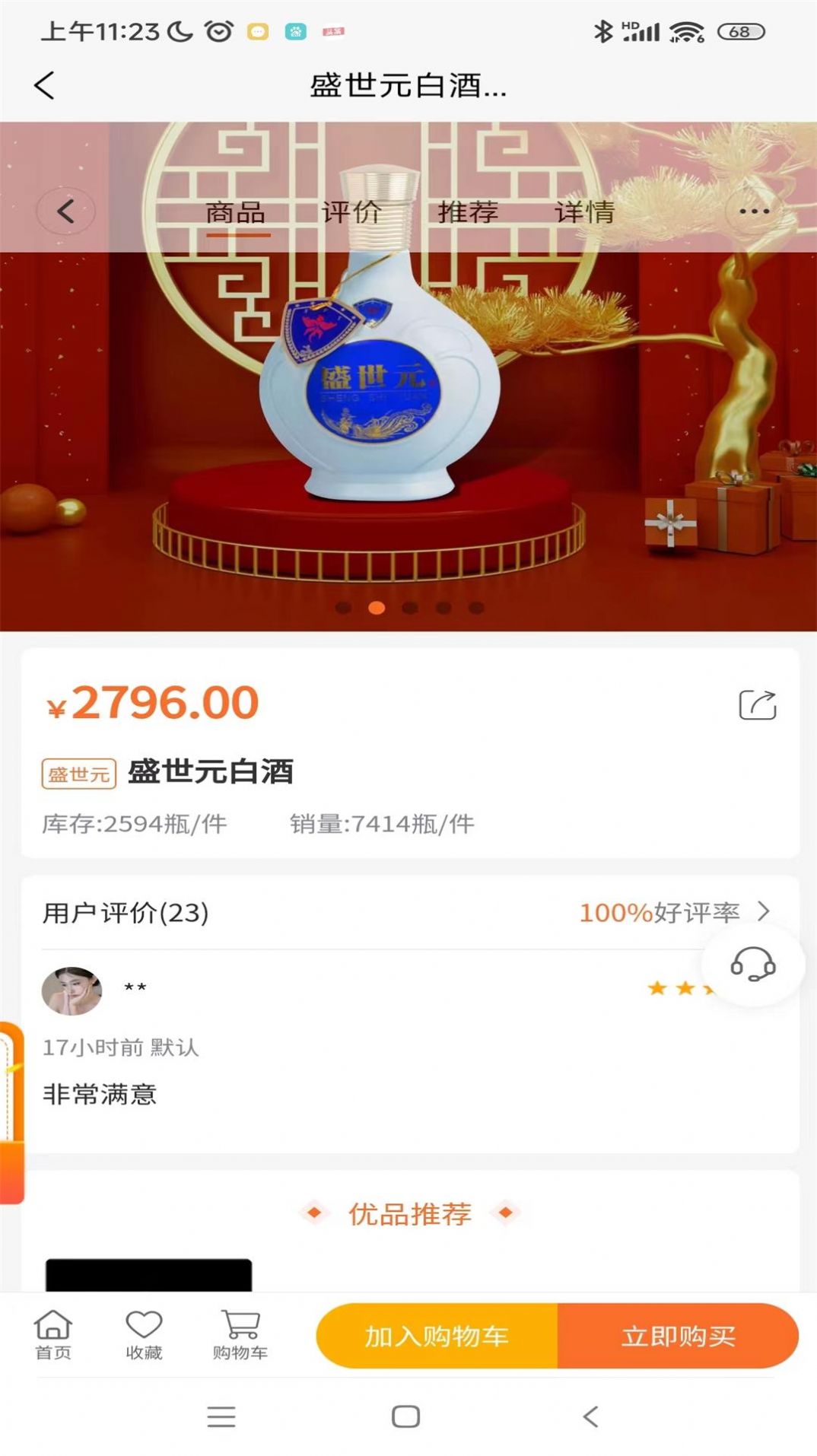Screen dimensions: 817x1456
Task: Tap the left arrow over the banner image
Action: tap(65, 211)
